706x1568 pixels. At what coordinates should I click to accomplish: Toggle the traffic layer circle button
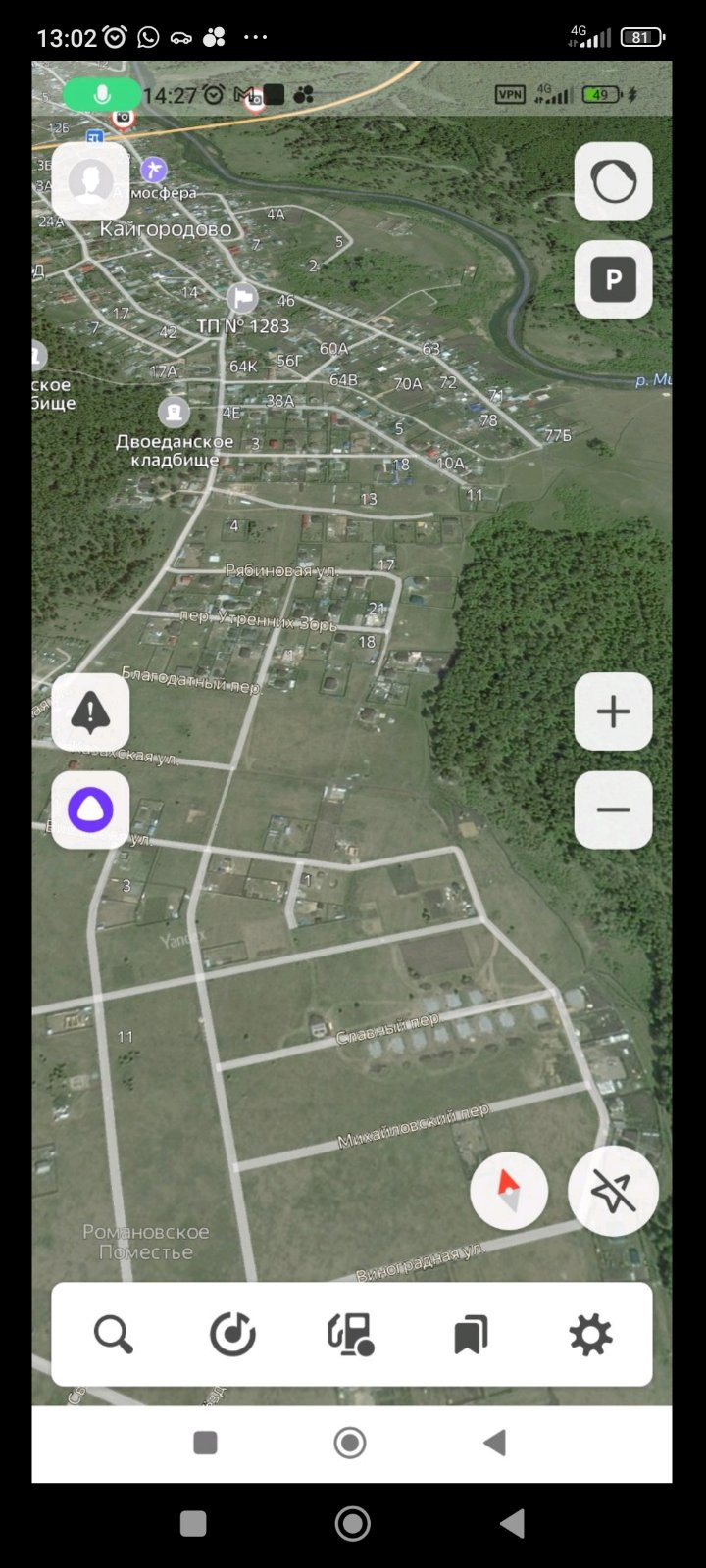coord(613,181)
